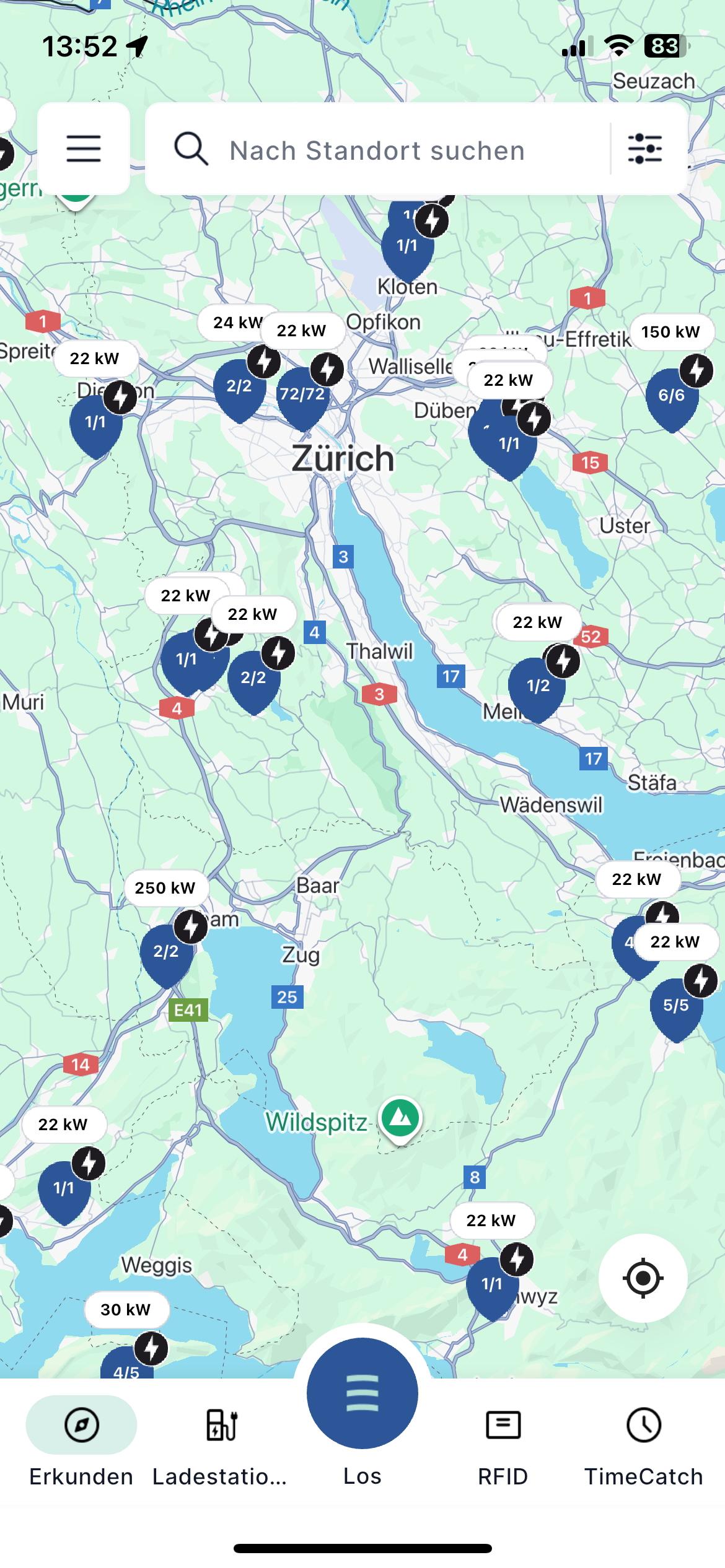Select the 4/5 station with 30 kW
The width and height of the screenshot is (725, 1568).
pos(126,1367)
